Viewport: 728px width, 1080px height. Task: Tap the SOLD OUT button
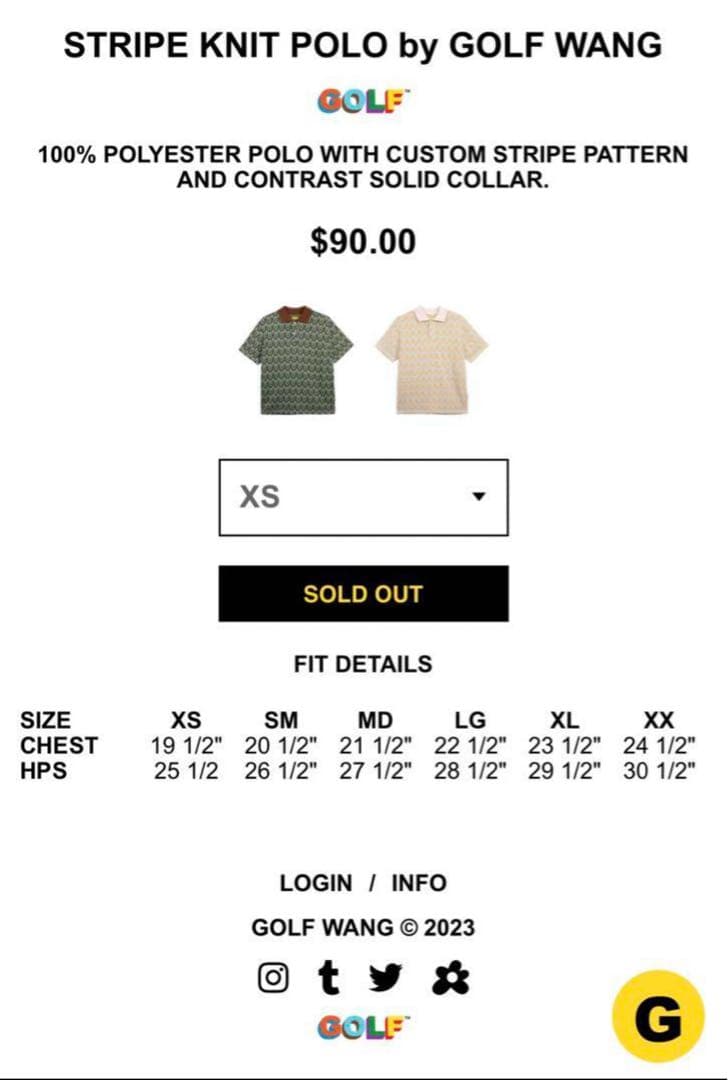(363, 593)
